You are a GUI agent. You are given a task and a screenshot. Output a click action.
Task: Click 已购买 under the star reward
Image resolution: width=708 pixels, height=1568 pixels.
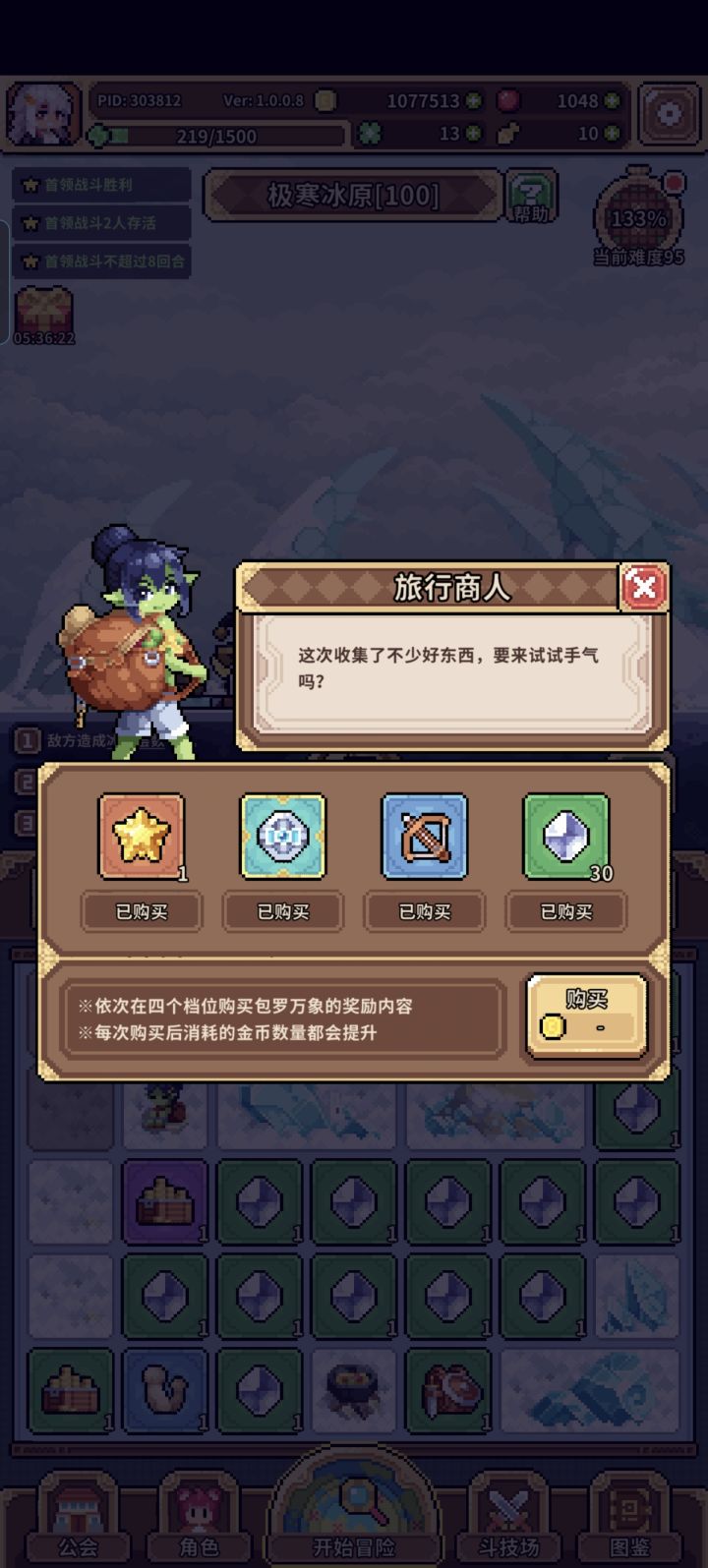pos(141,911)
